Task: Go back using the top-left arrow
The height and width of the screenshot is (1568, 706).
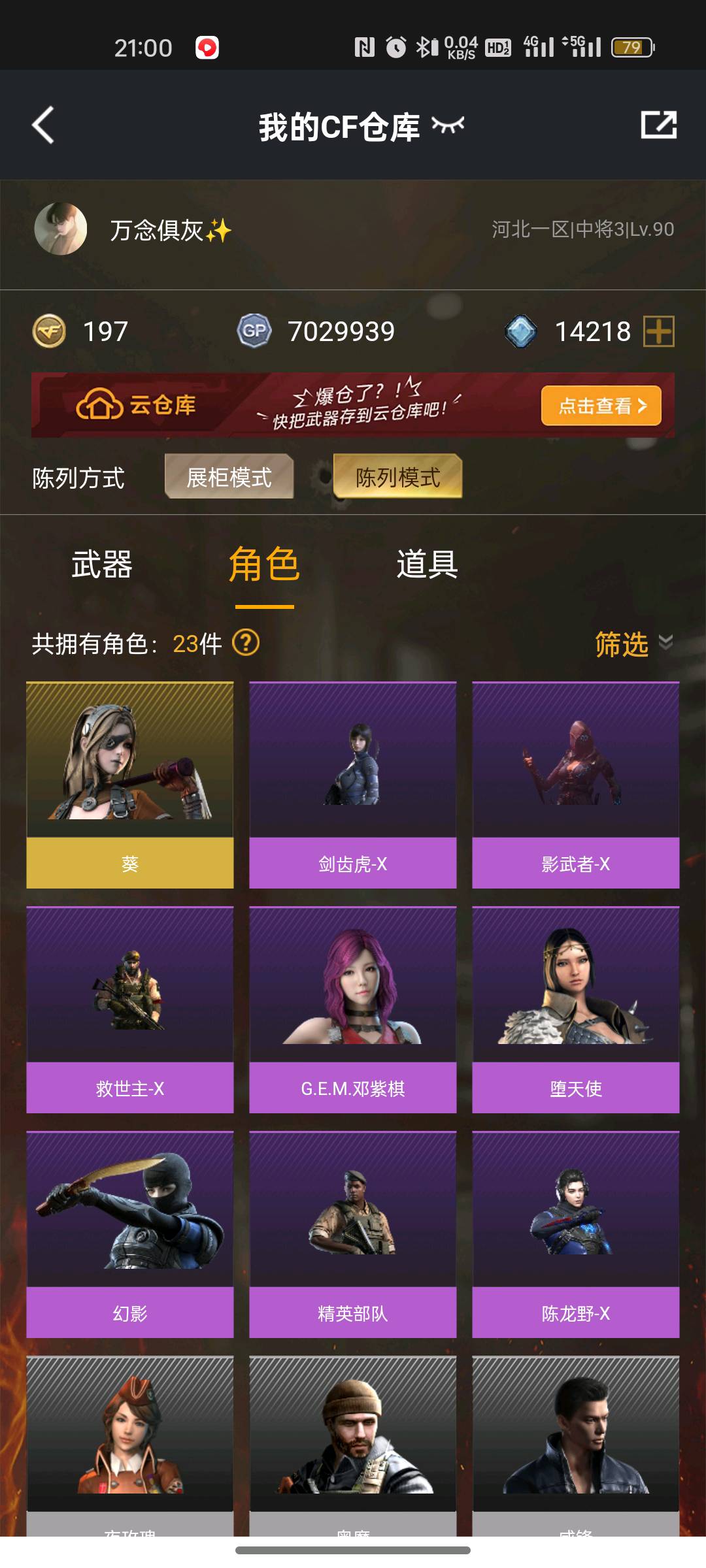Action: (x=43, y=125)
